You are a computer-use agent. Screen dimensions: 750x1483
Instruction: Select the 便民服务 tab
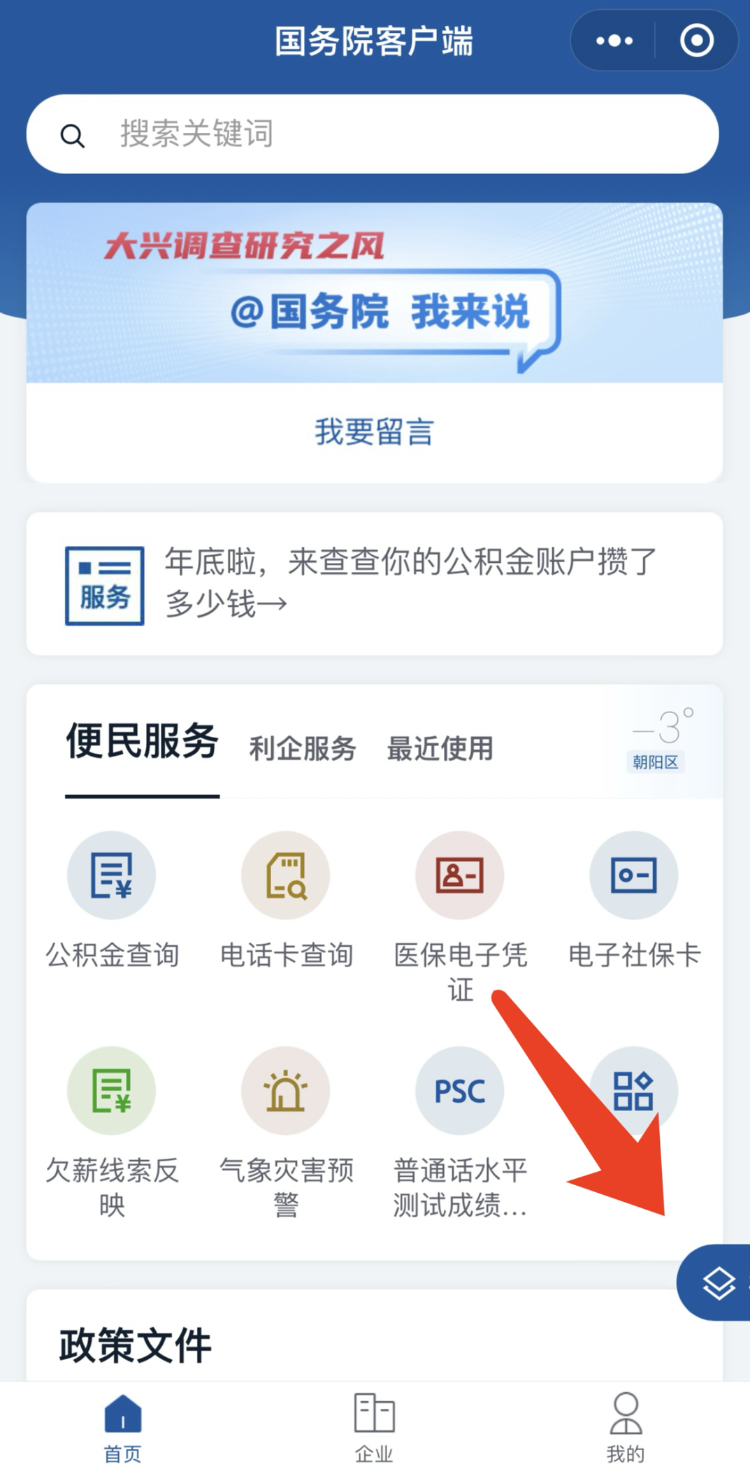click(x=142, y=743)
